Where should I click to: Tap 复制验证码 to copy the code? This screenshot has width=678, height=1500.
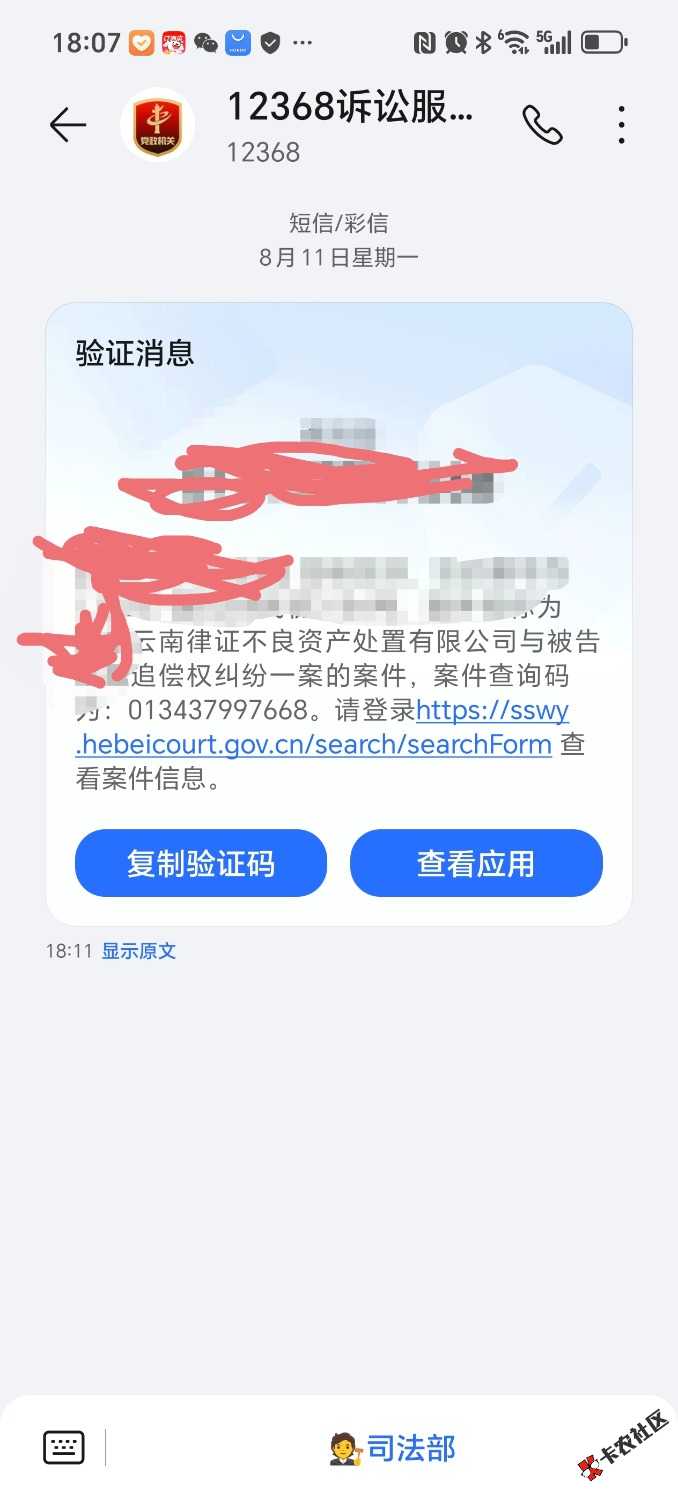coord(201,863)
